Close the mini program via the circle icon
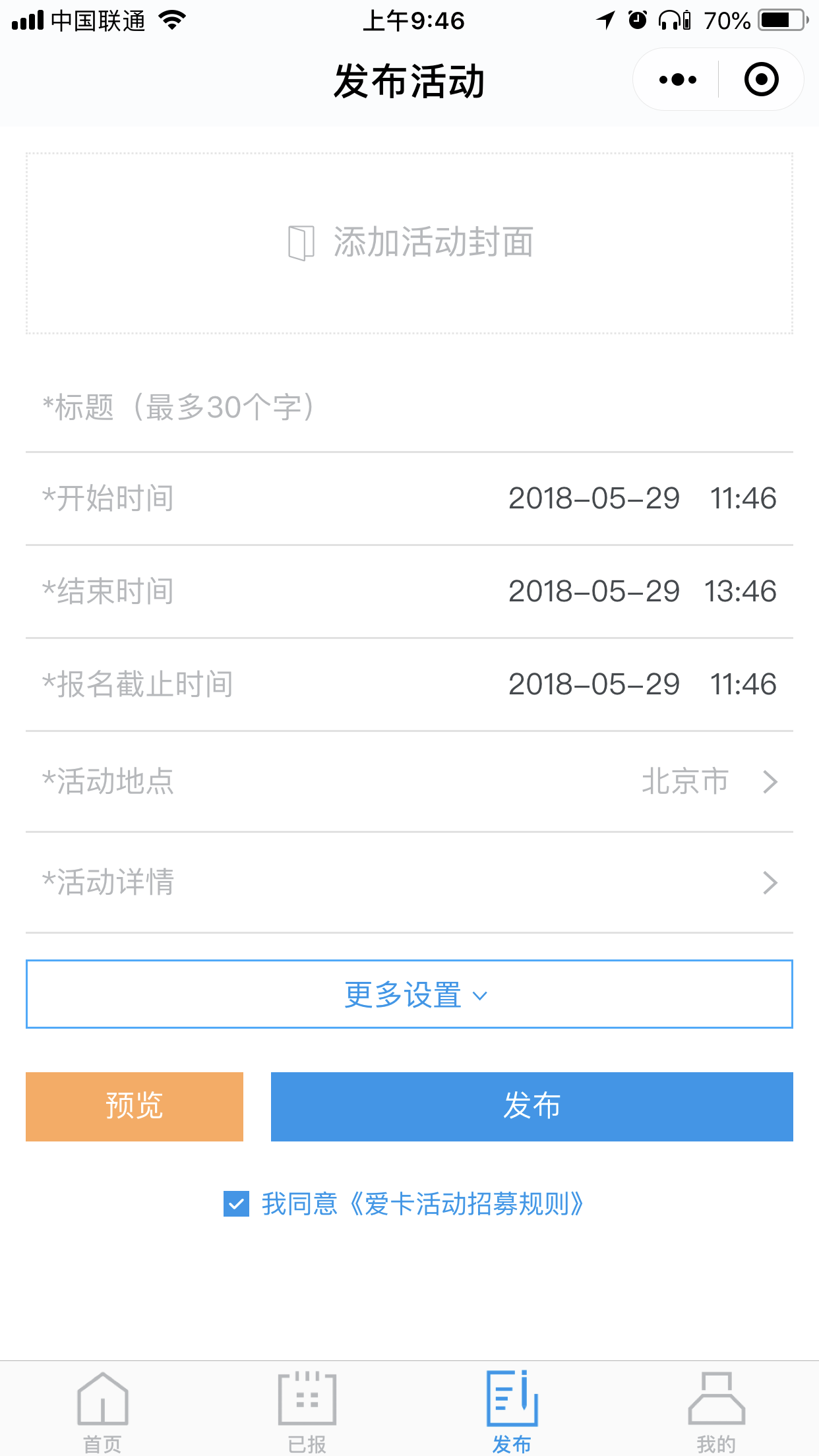 pyautogui.click(x=761, y=80)
